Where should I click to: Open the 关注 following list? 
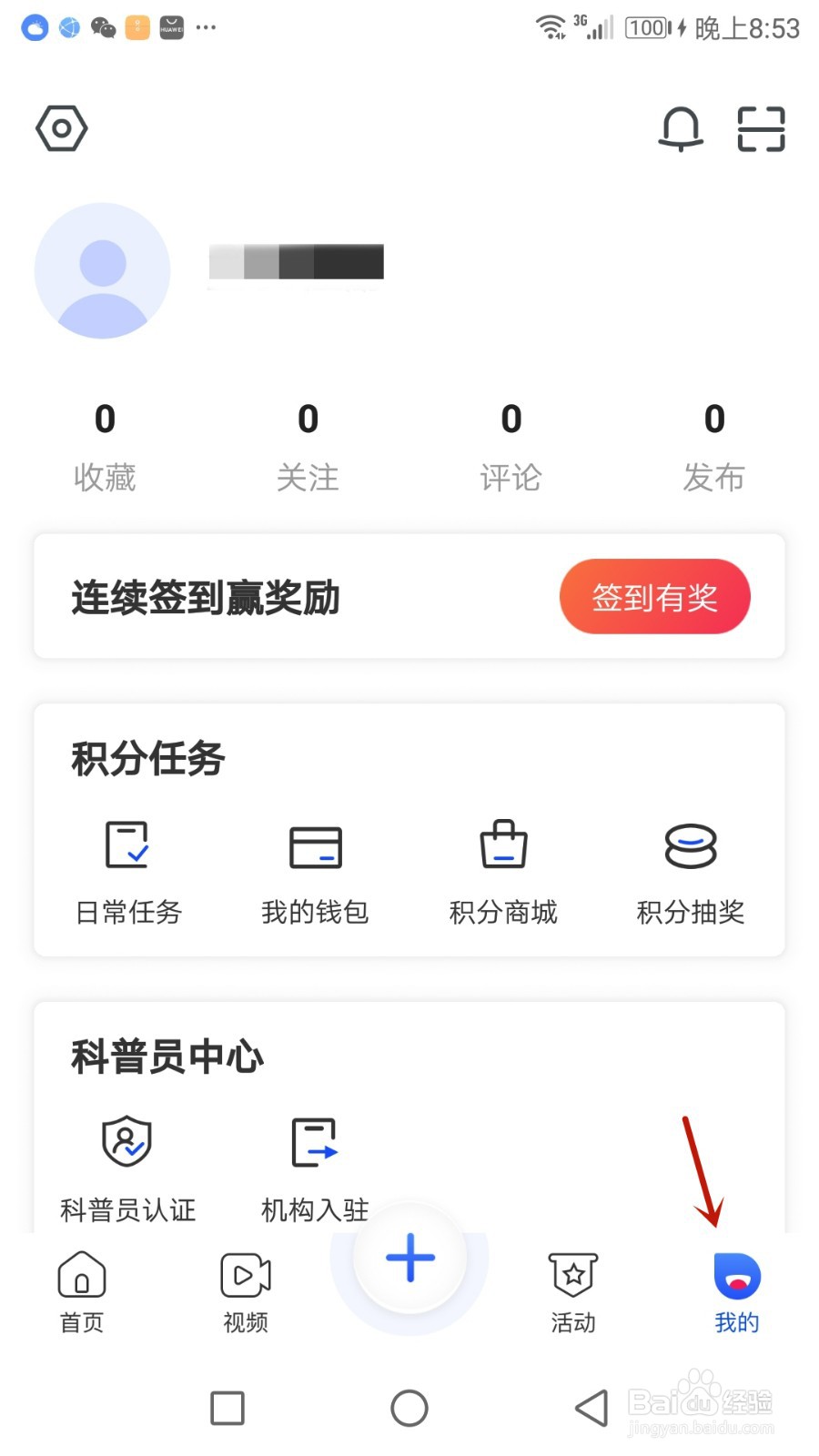click(x=308, y=447)
